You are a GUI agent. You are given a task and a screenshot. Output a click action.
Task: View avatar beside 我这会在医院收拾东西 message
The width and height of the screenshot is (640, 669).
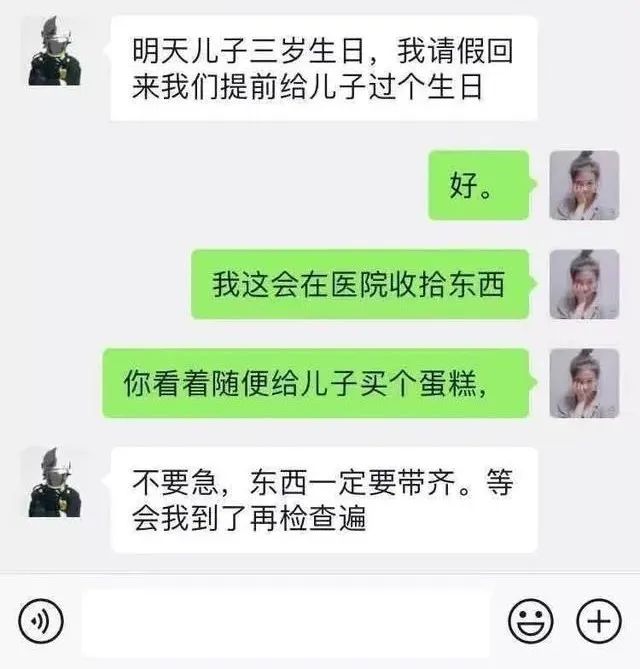pos(584,284)
